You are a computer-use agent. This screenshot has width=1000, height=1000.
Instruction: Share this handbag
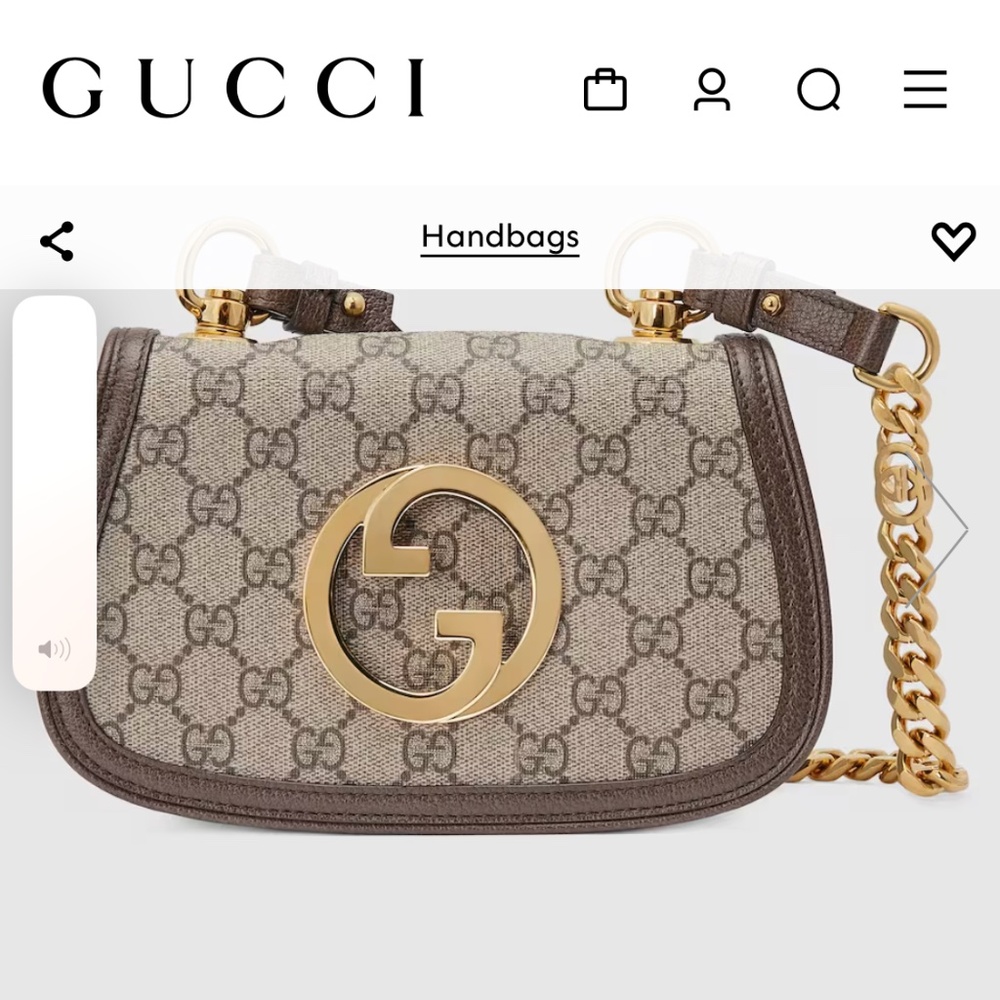pos(57,241)
